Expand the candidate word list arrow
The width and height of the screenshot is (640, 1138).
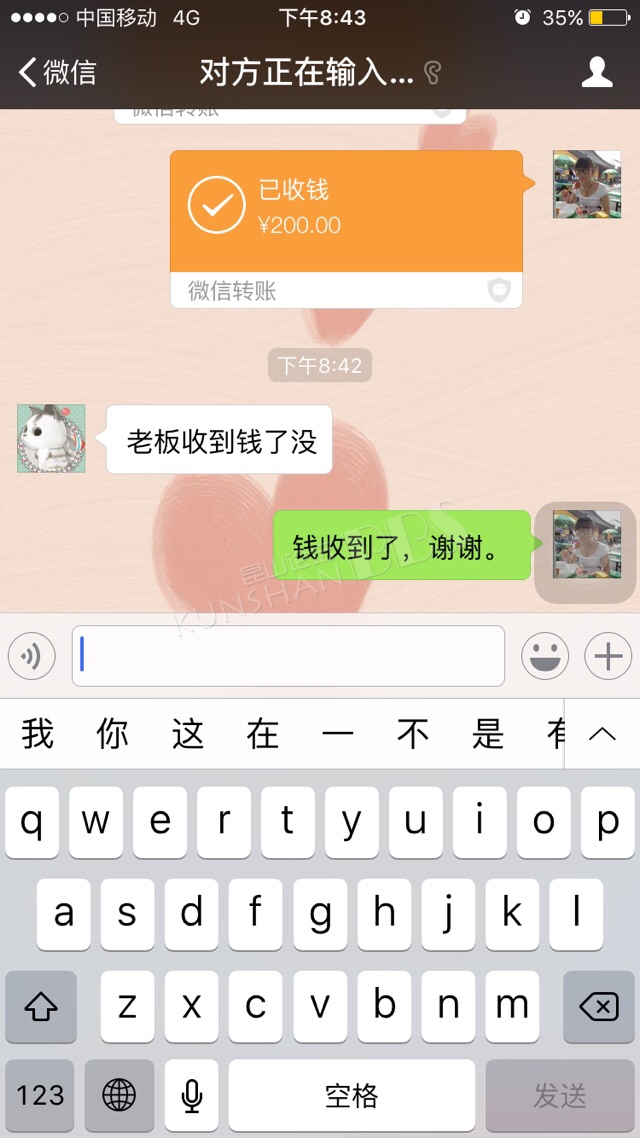(x=602, y=734)
